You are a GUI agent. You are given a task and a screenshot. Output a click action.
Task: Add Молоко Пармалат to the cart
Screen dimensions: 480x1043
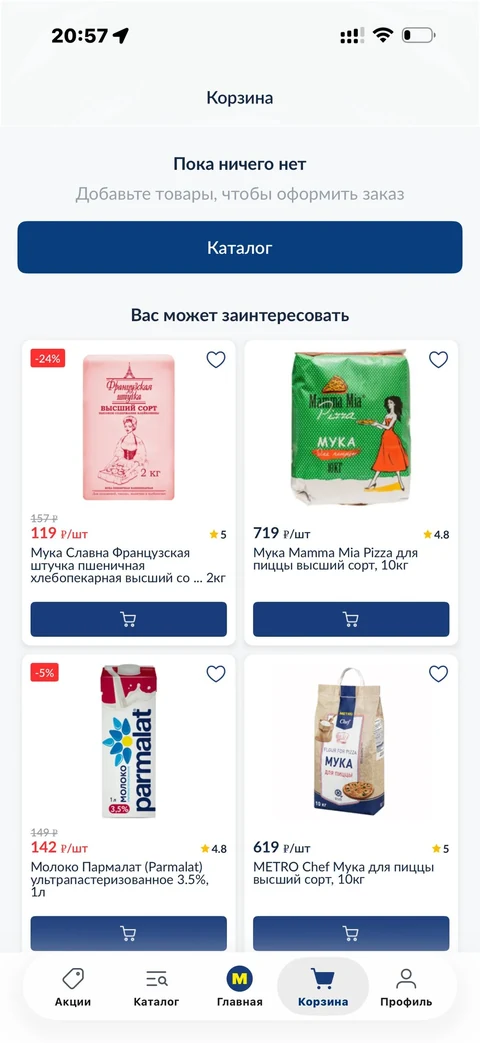(128, 933)
